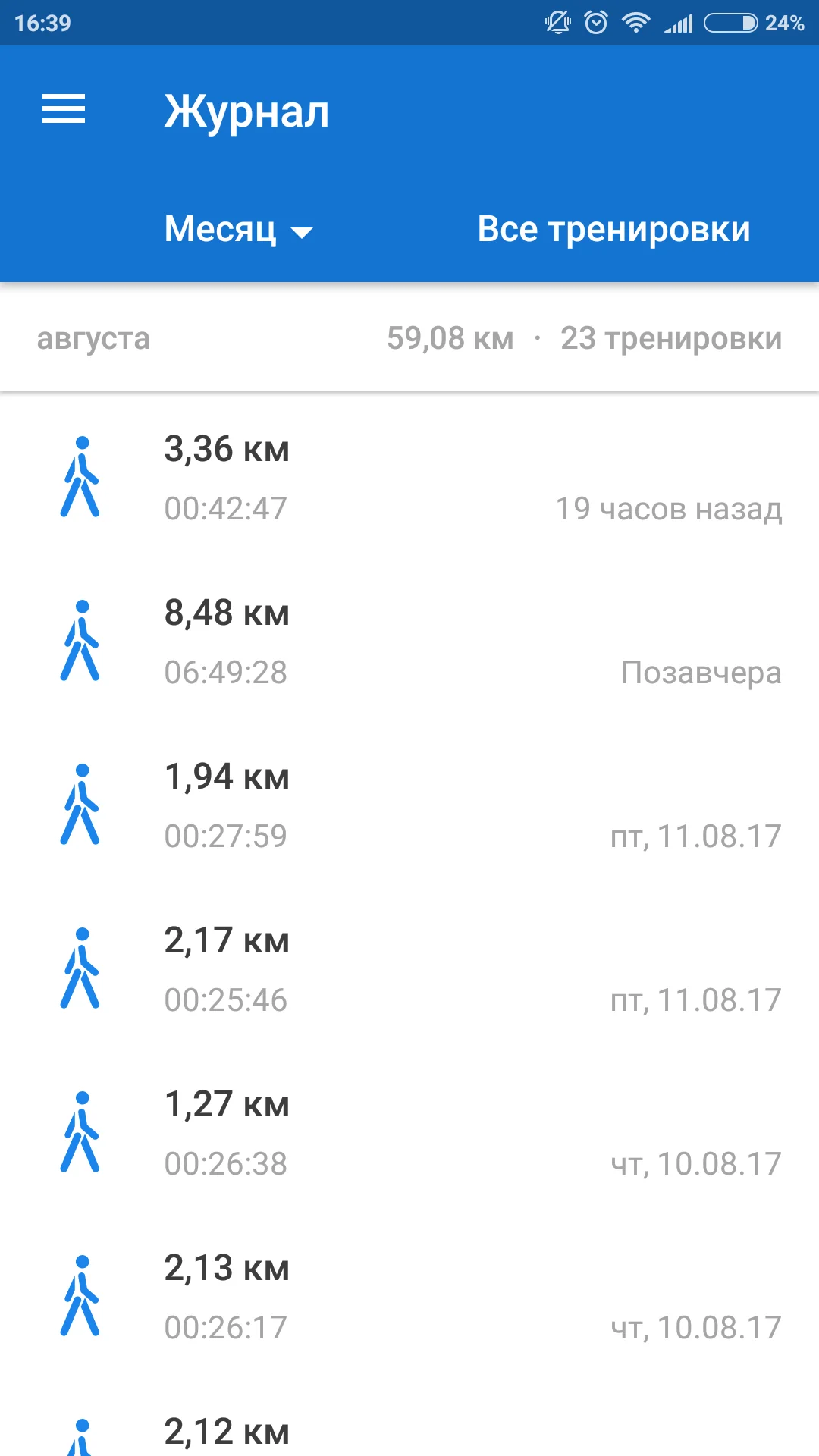View the 2,13 км workout entry
The width and height of the screenshot is (819, 1456).
[409, 1297]
